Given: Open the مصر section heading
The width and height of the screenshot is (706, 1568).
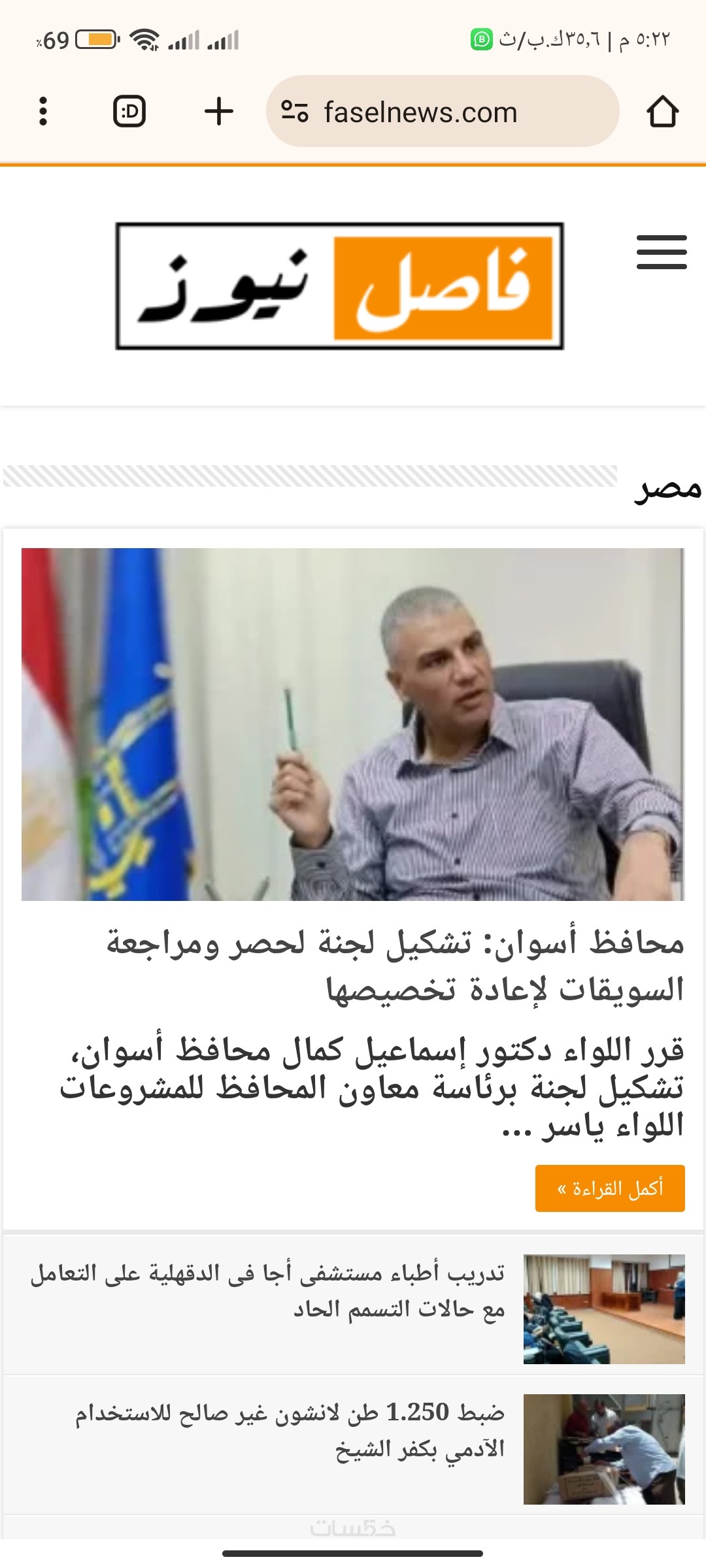Looking at the screenshot, I should (667, 487).
